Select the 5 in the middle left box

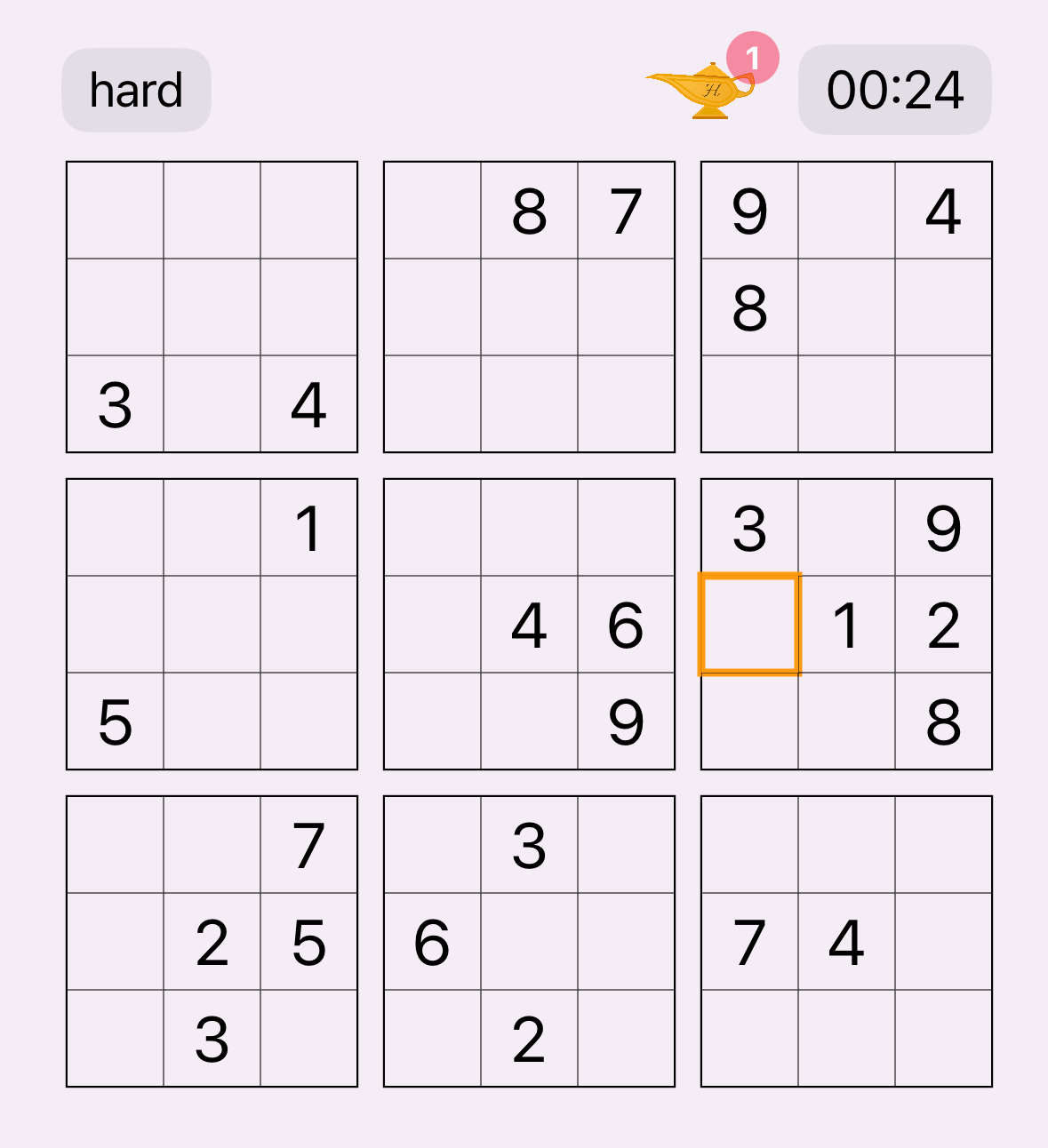[116, 721]
